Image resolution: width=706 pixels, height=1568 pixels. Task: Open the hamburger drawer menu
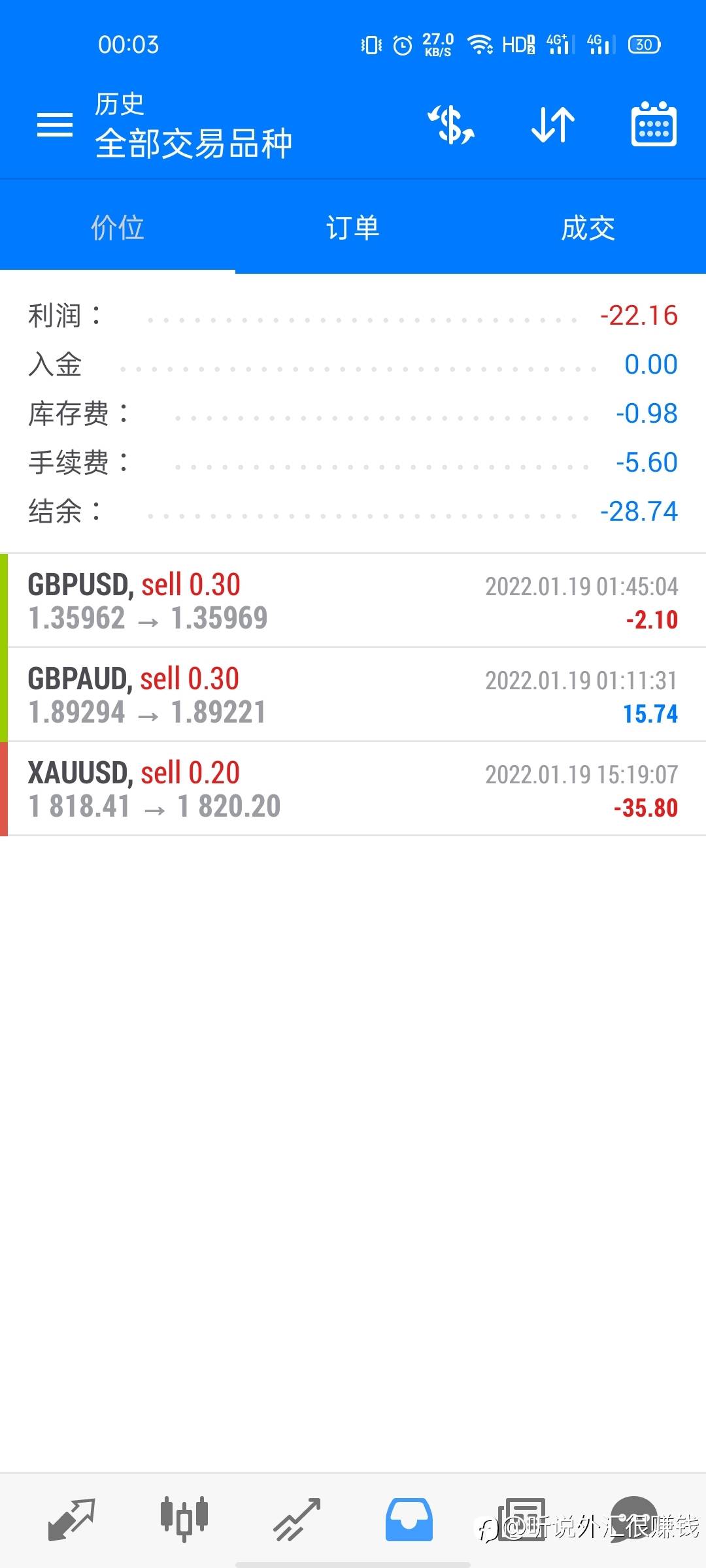pyautogui.click(x=55, y=124)
